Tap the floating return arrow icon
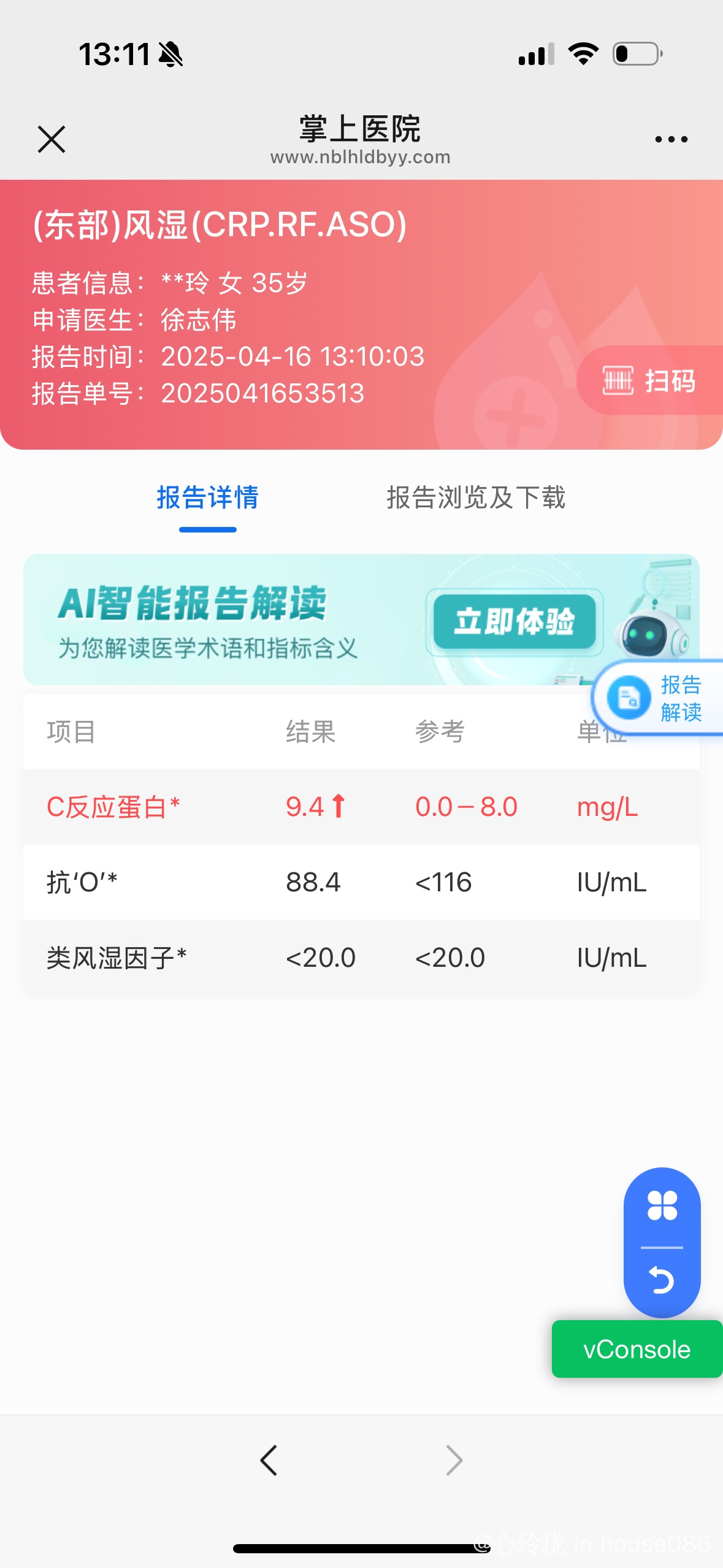Viewport: 723px width, 1568px height. coord(662,1280)
